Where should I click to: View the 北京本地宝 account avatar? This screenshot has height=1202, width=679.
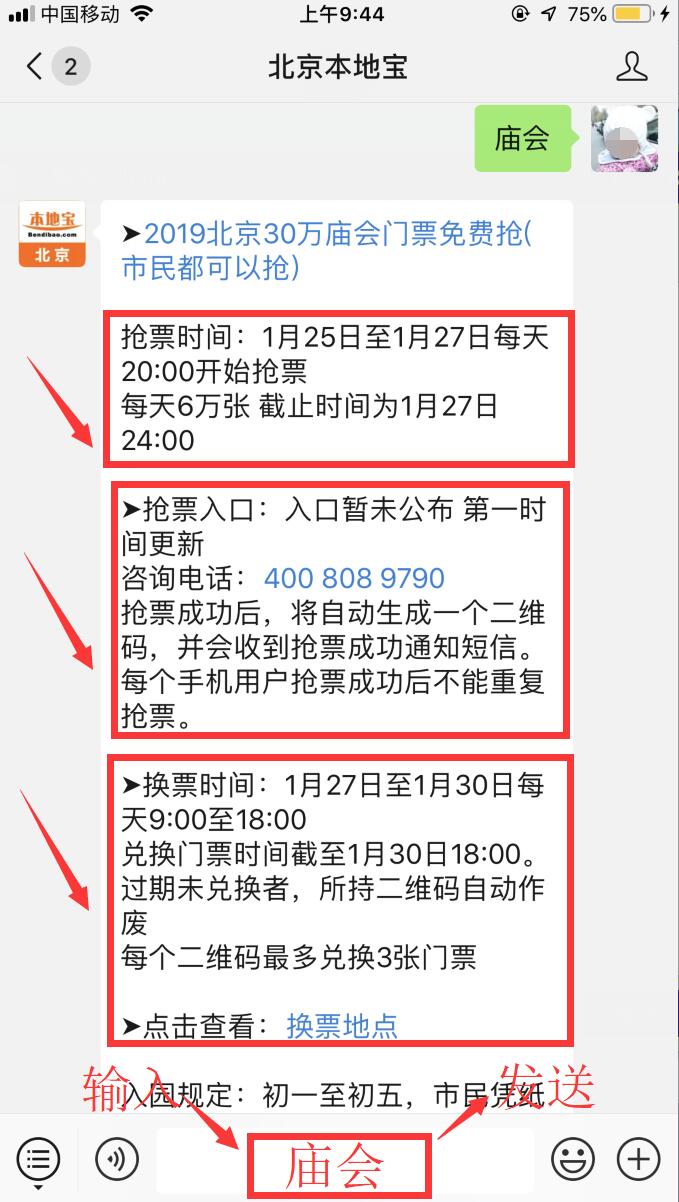[52, 235]
